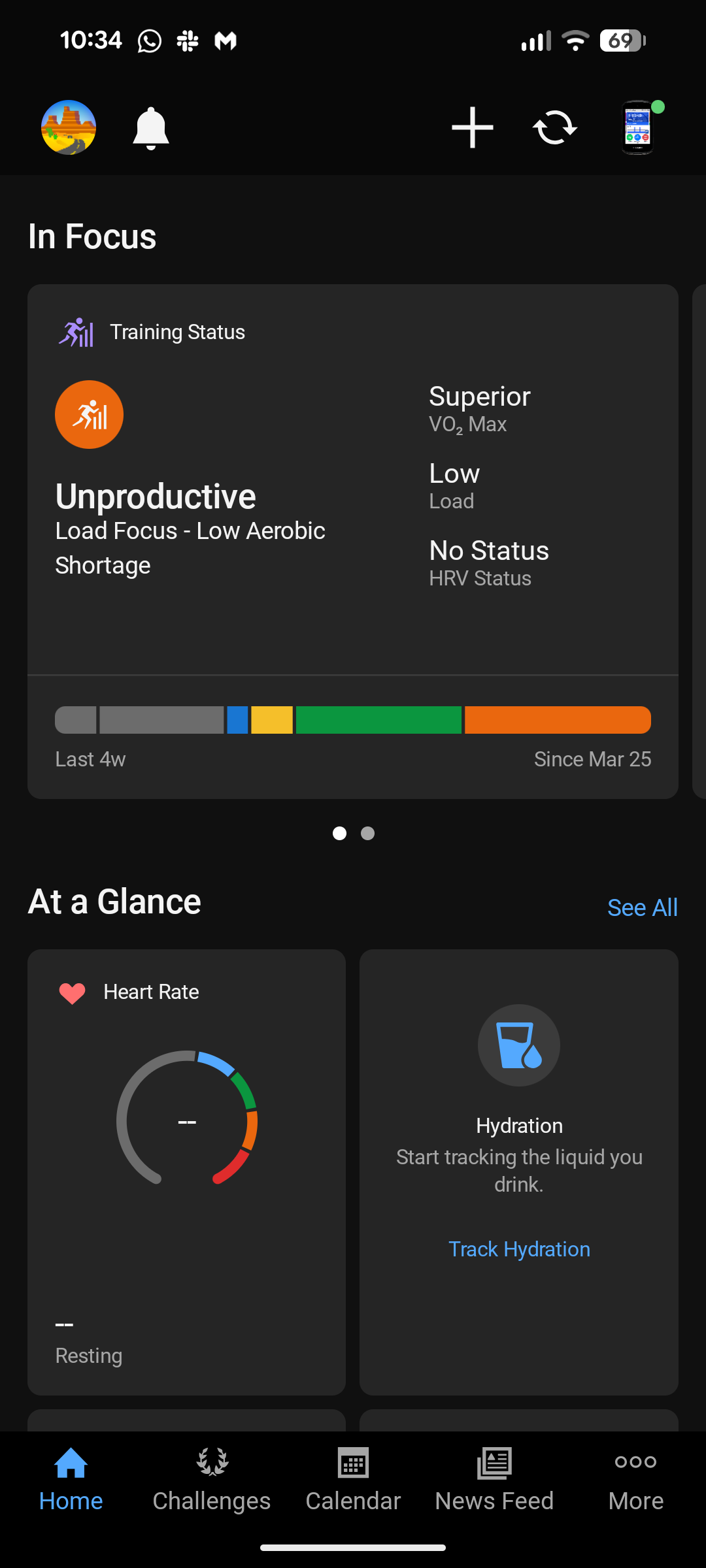
Task: Select the Heart Rate heart icon
Action: coord(71,992)
